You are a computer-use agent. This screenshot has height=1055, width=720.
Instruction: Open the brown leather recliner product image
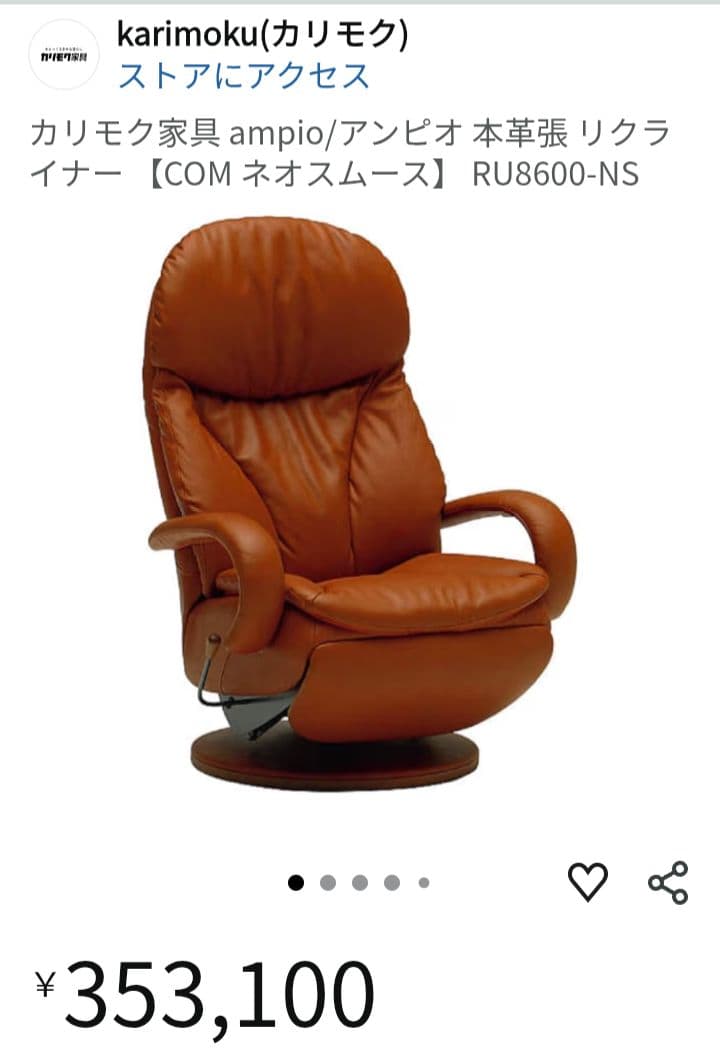coord(360,505)
